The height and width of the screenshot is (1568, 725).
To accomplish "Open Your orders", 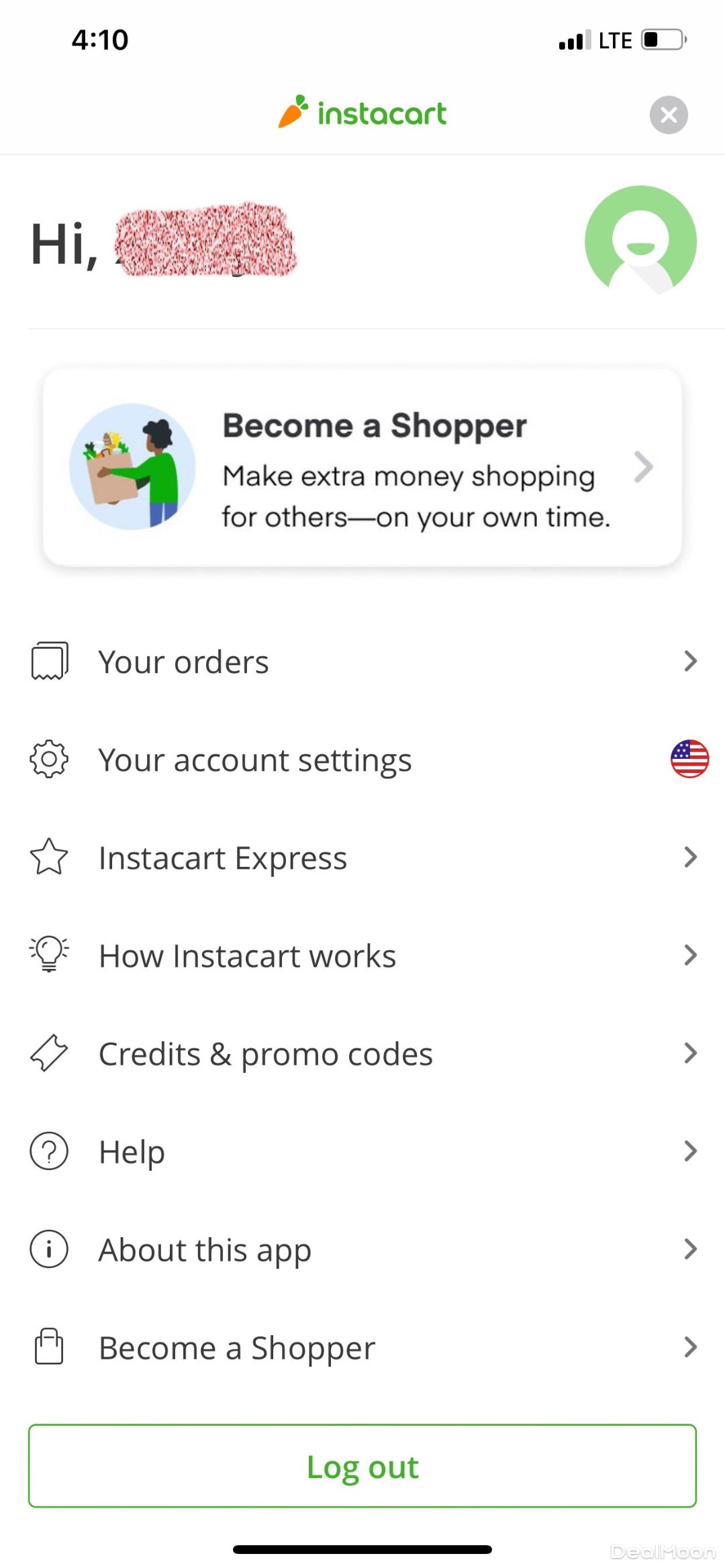I will pyautogui.click(x=362, y=662).
